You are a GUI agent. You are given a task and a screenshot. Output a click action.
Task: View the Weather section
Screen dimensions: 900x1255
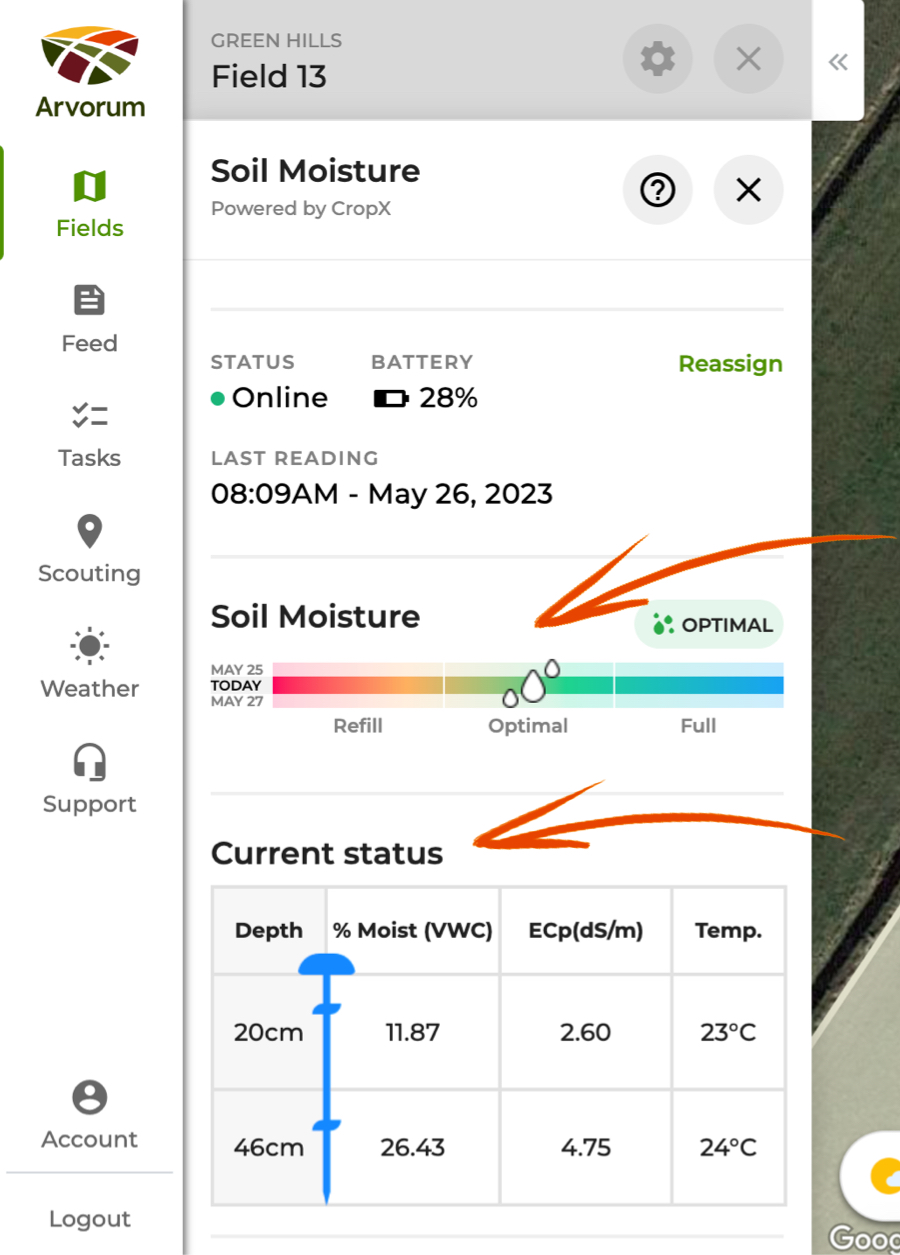90,664
